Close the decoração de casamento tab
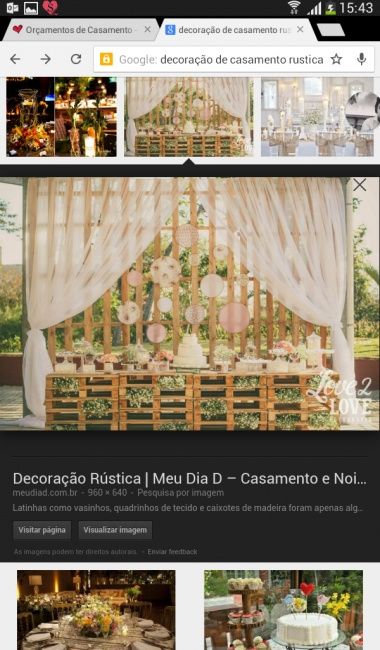Image resolution: width=380 pixels, height=650 pixels. pyautogui.click(x=300, y=29)
